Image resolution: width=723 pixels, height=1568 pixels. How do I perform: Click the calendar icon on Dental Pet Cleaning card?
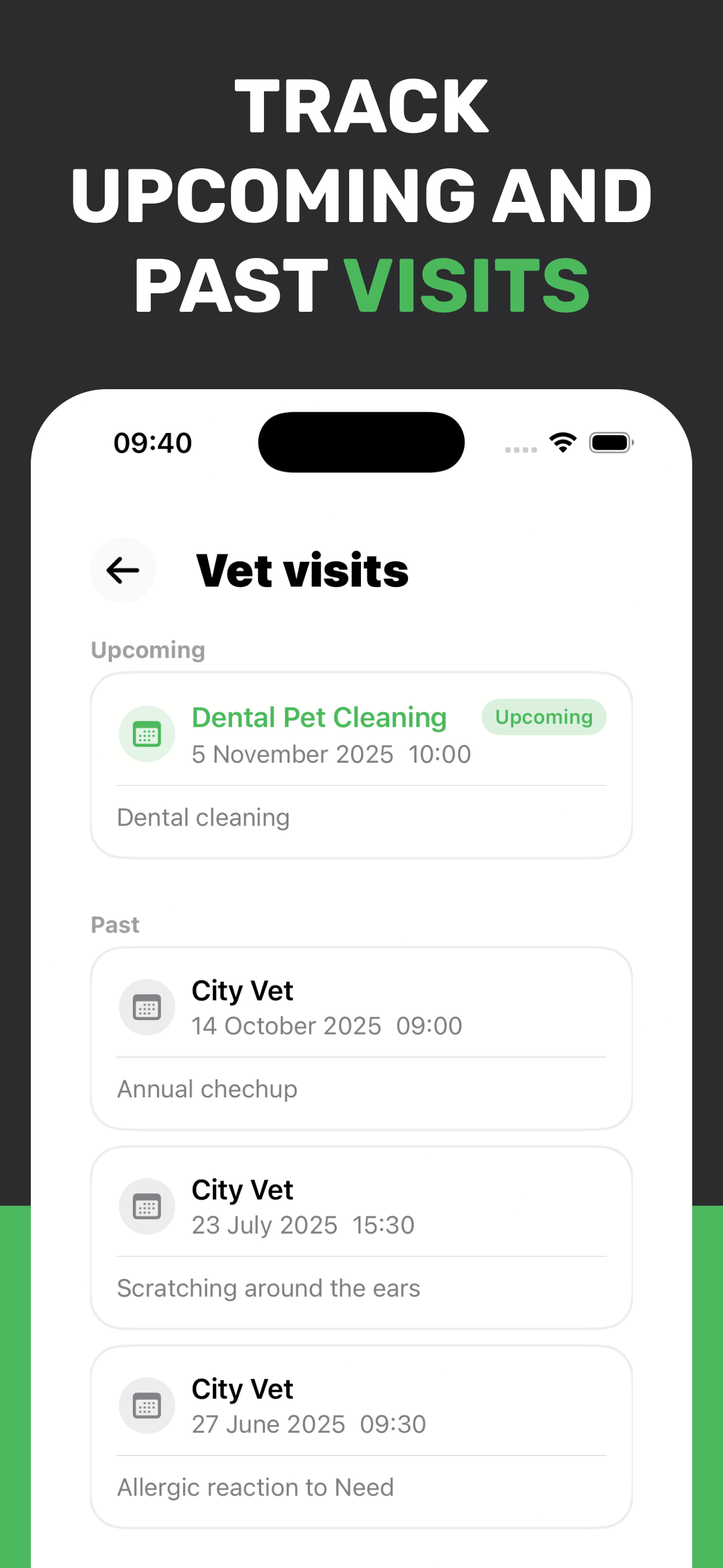point(146,734)
